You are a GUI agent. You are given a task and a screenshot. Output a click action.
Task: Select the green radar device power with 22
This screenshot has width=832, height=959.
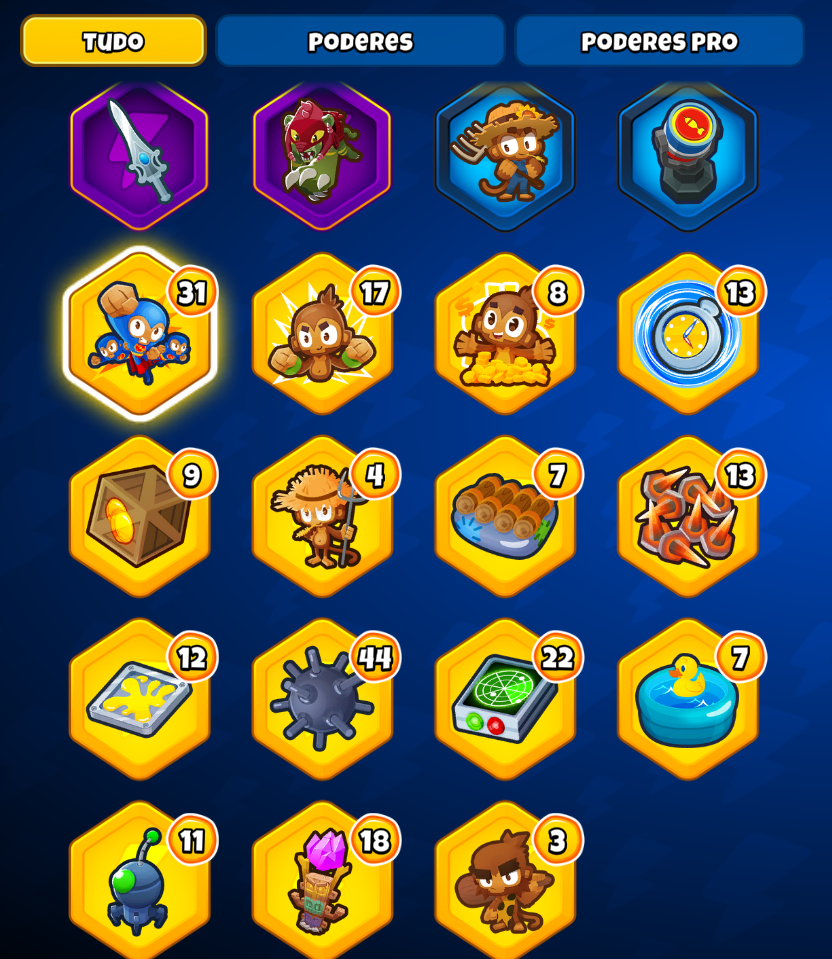pos(505,700)
